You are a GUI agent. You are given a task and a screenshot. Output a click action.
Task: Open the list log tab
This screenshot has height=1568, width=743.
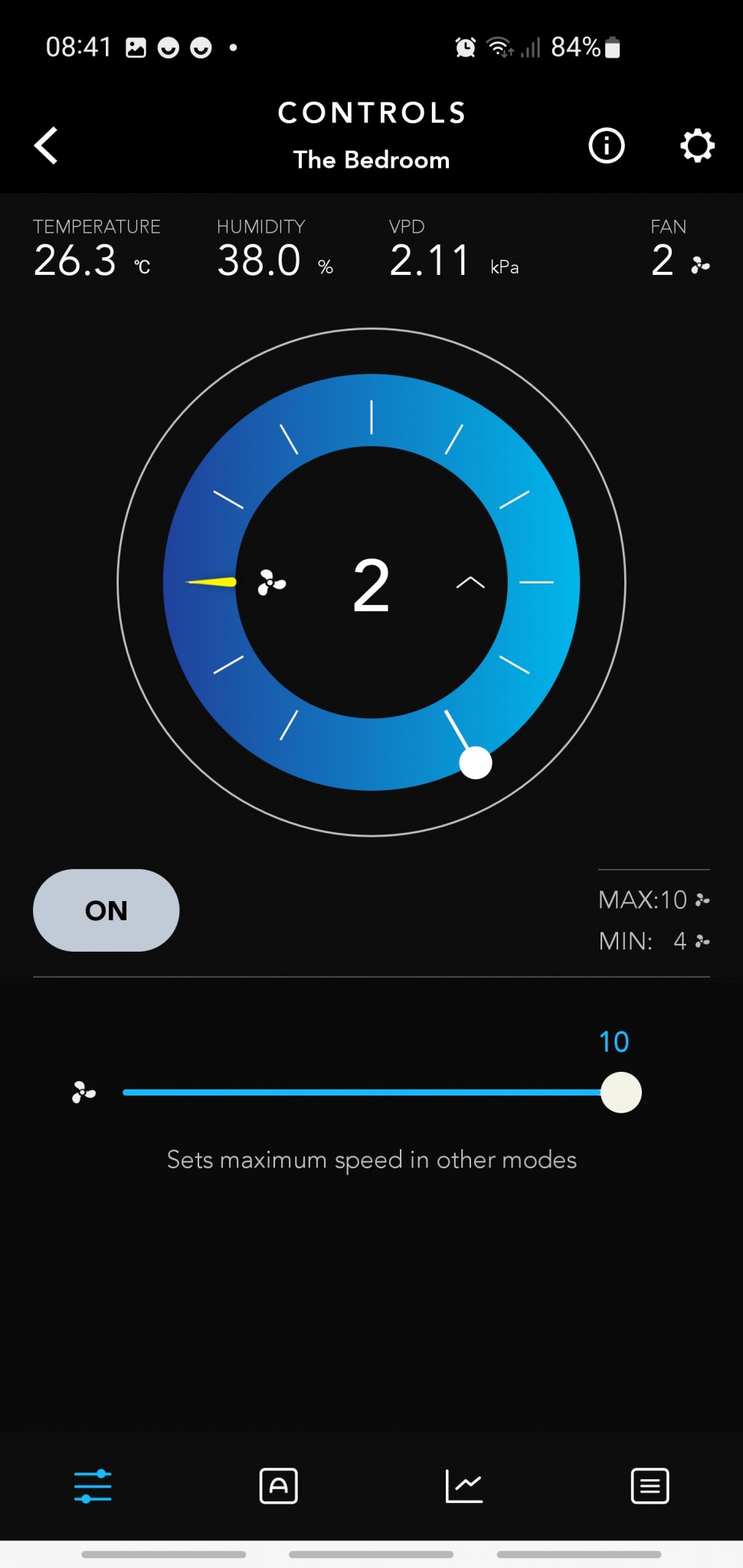point(650,1486)
